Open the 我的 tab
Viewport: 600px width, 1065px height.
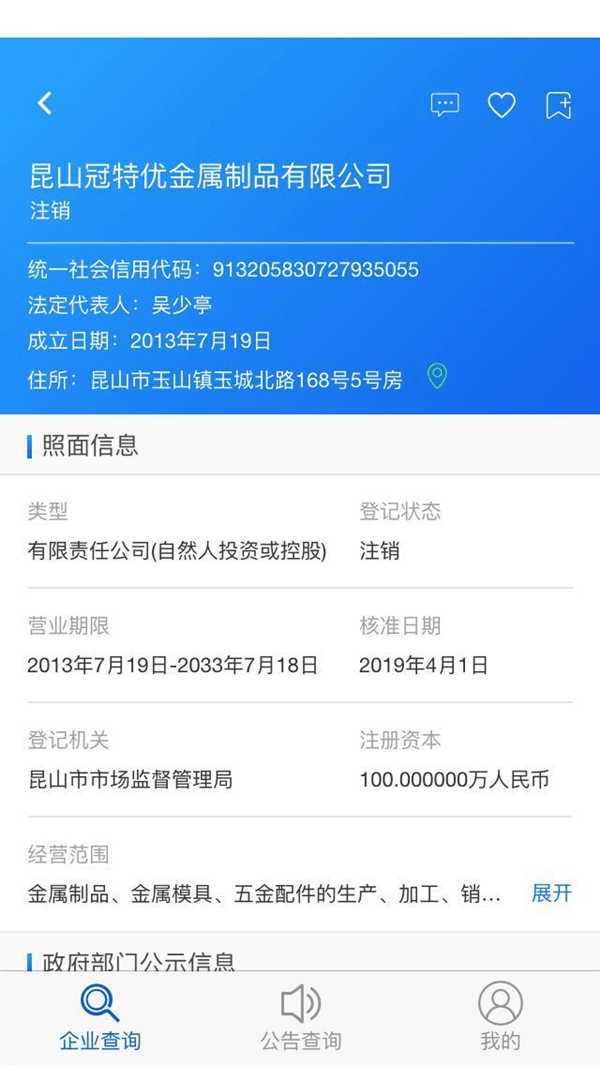click(x=500, y=1017)
